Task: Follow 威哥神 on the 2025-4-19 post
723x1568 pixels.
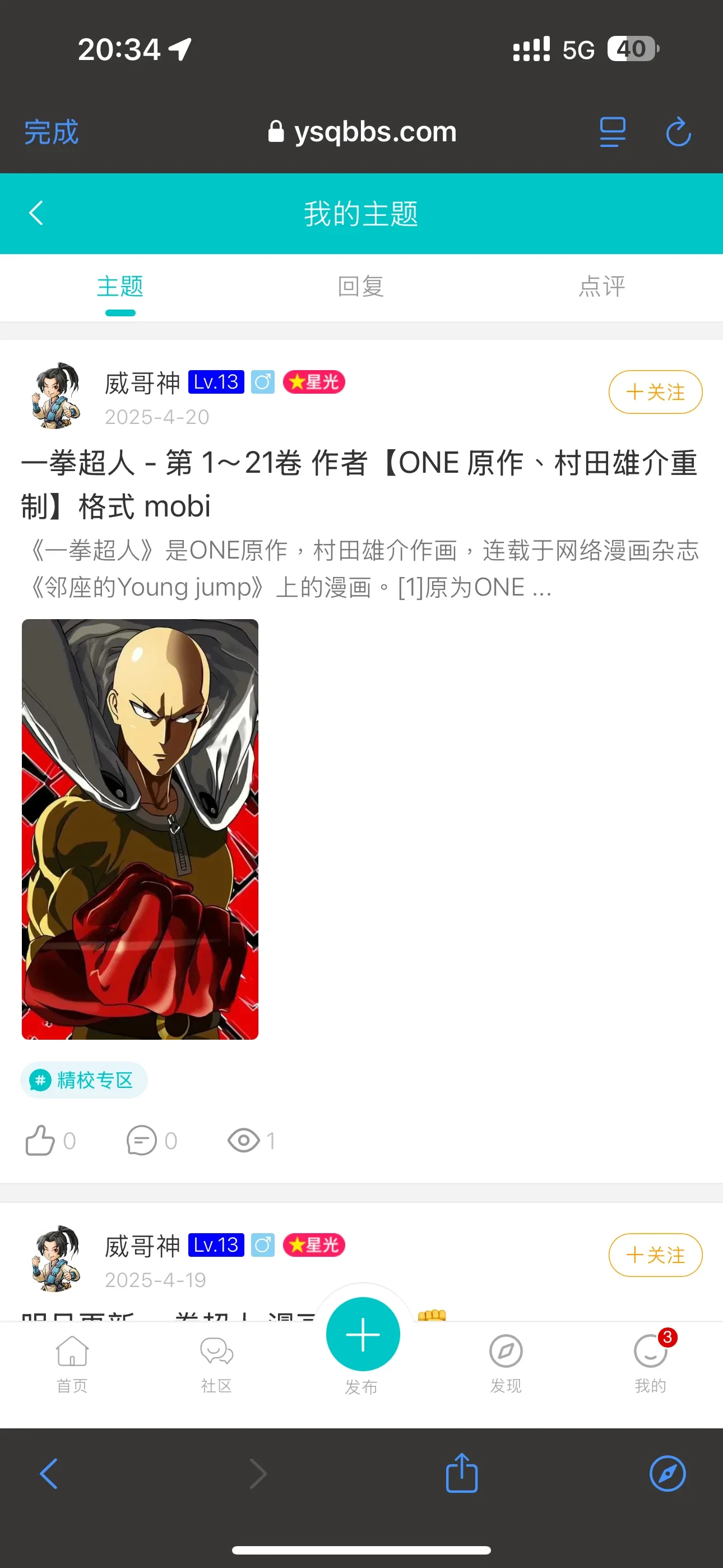Action: click(x=655, y=1255)
